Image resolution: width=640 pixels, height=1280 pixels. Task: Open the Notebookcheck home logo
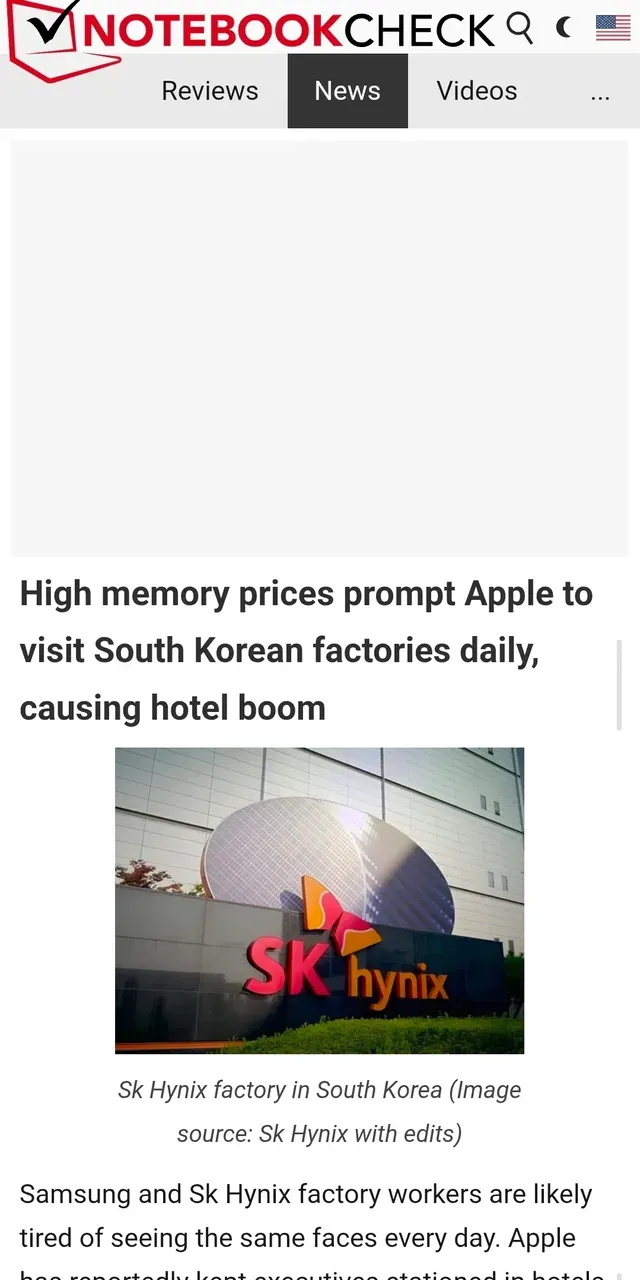point(250,32)
